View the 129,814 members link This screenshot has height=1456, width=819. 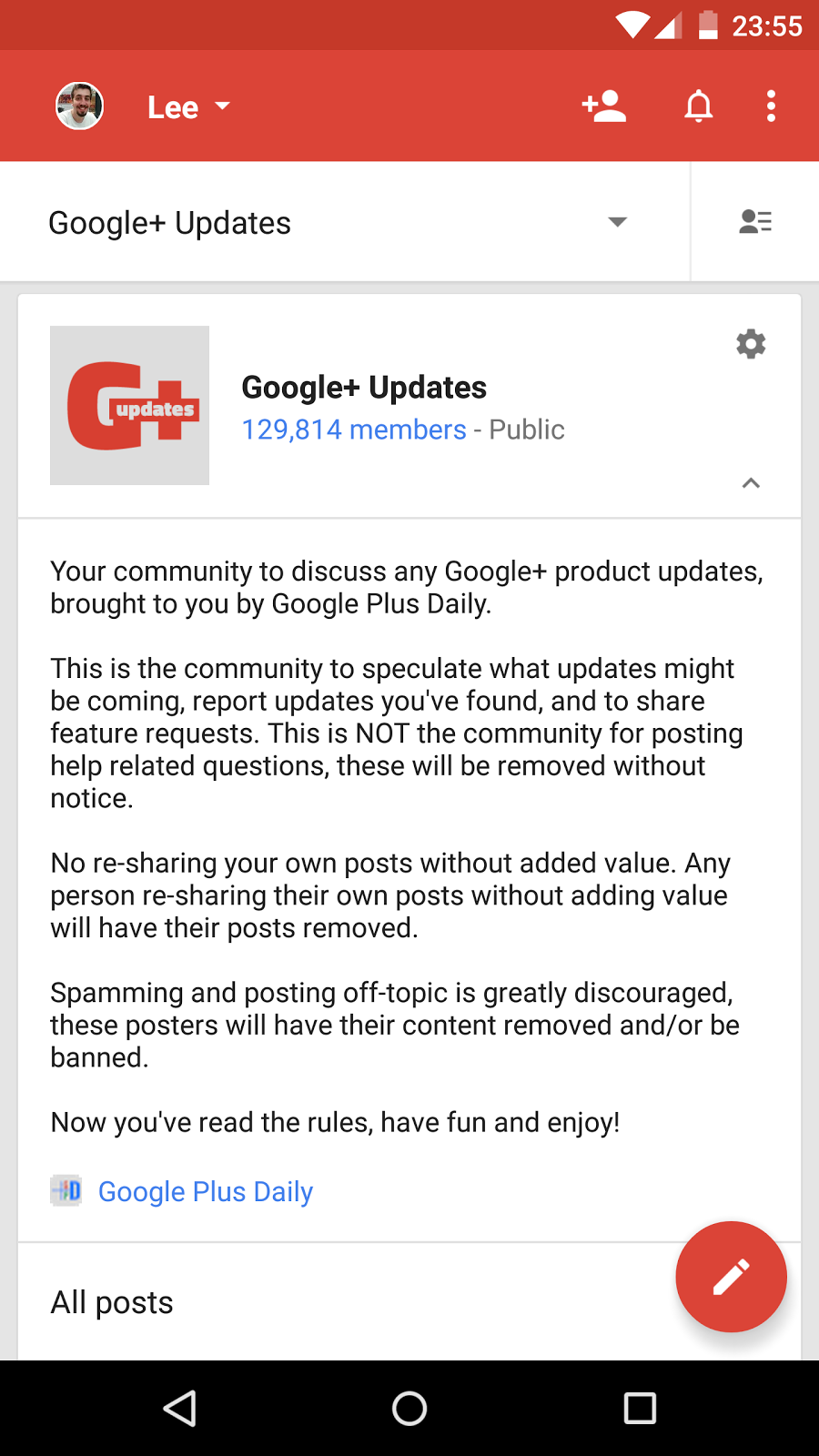pos(354,430)
